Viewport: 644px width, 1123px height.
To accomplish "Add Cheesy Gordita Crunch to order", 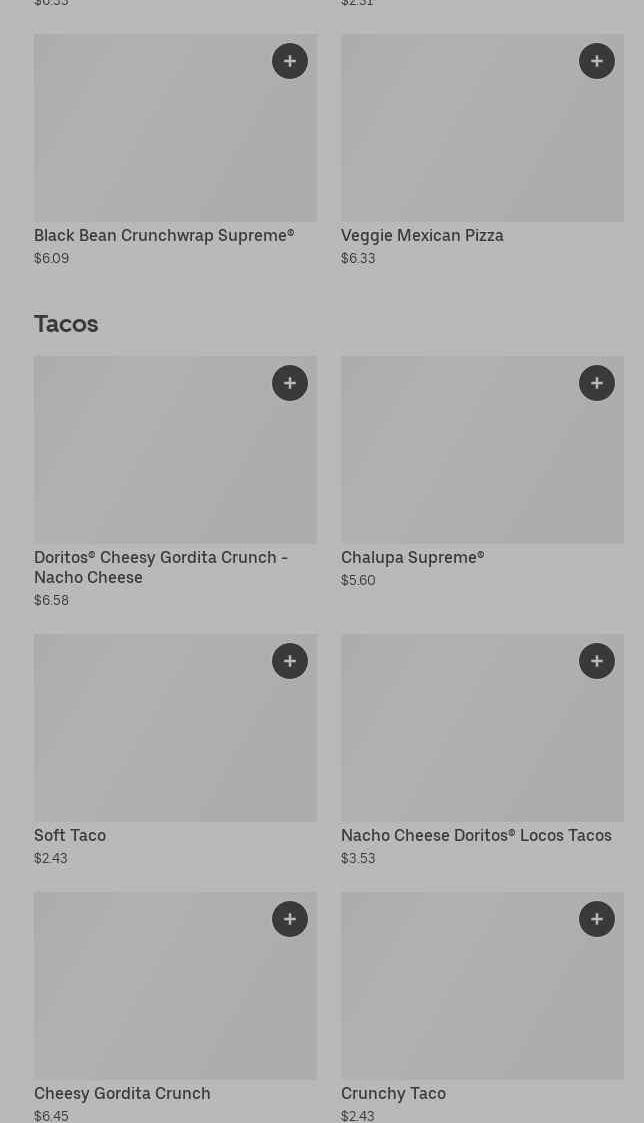I will tap(290, 919).
